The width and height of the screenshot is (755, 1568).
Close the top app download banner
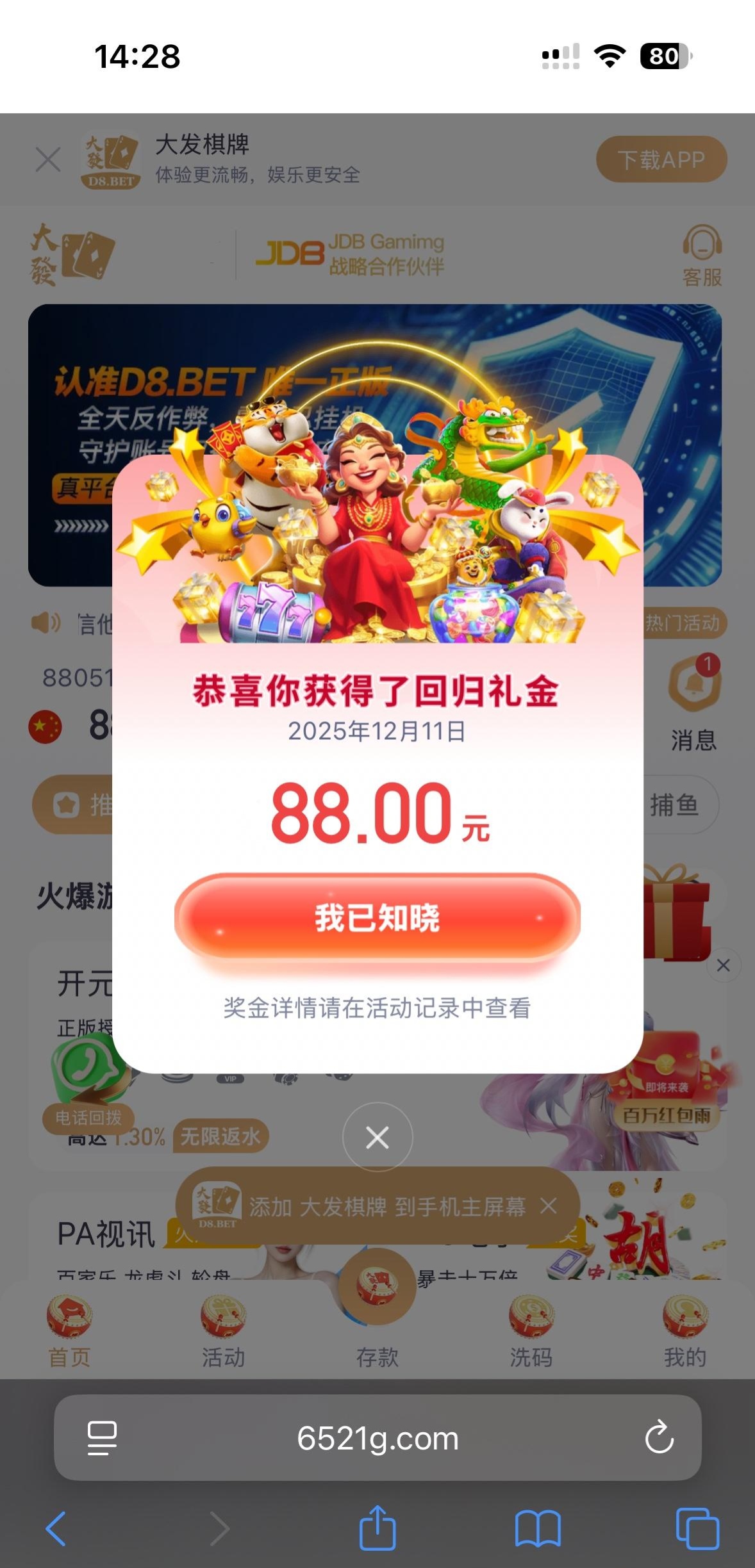(48, 159)
